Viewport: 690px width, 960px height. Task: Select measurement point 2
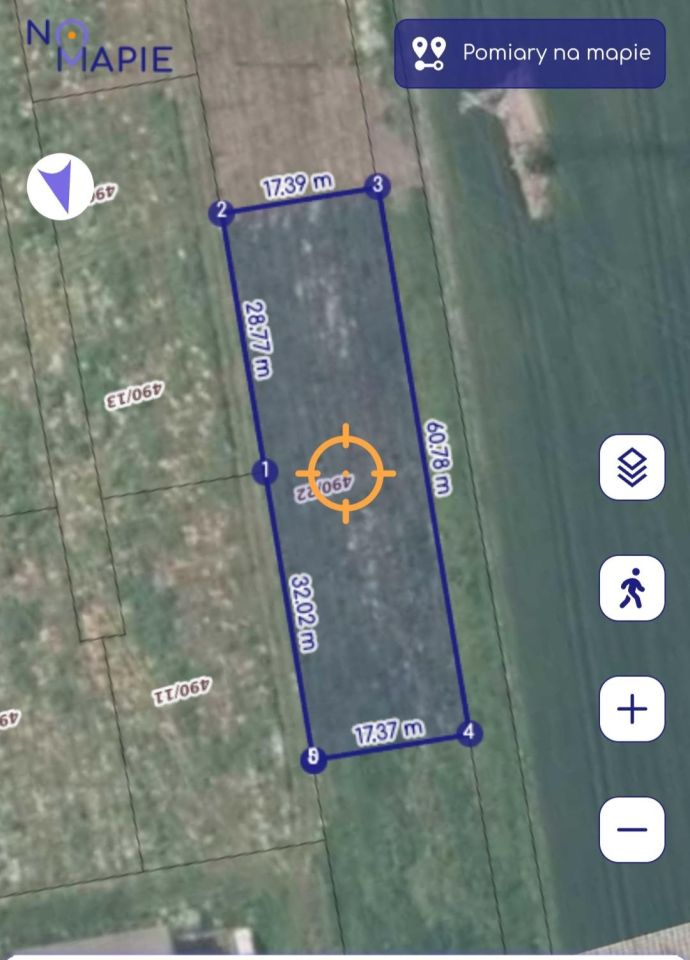pyautogui.click(x=222, y=211)
